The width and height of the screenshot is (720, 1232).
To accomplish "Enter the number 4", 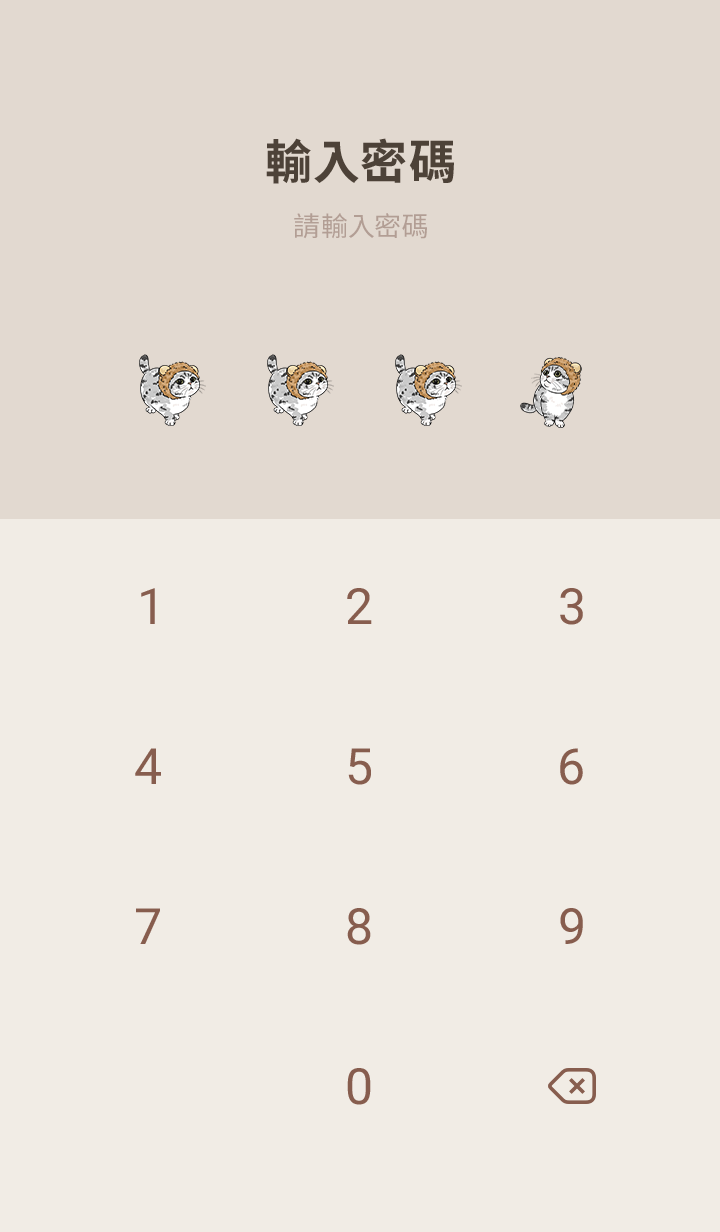I will [x=148, y=767].
